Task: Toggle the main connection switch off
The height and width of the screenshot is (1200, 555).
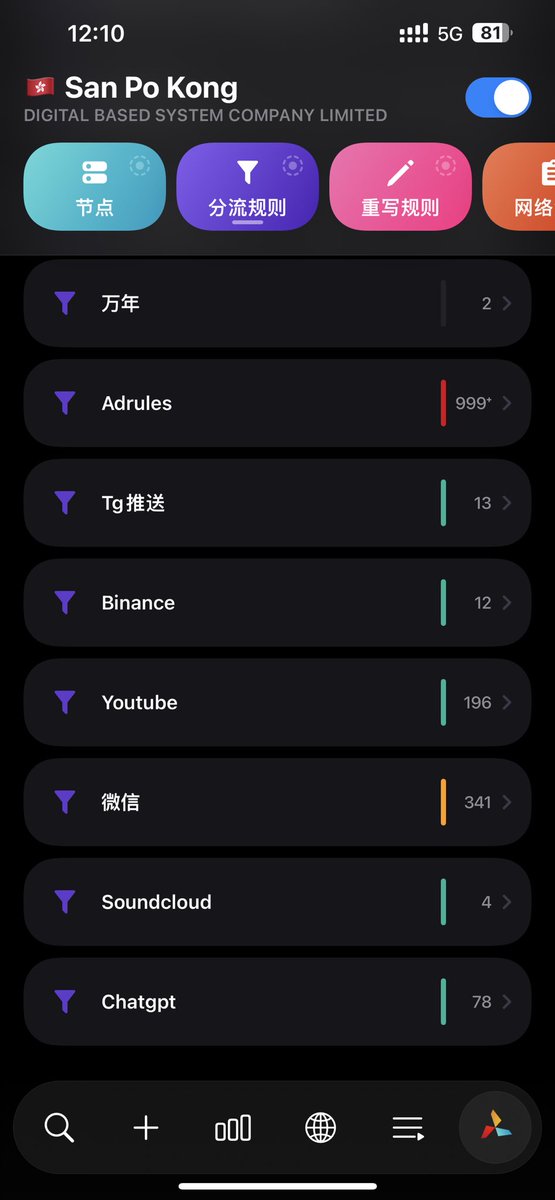Action: coord(498,98)
